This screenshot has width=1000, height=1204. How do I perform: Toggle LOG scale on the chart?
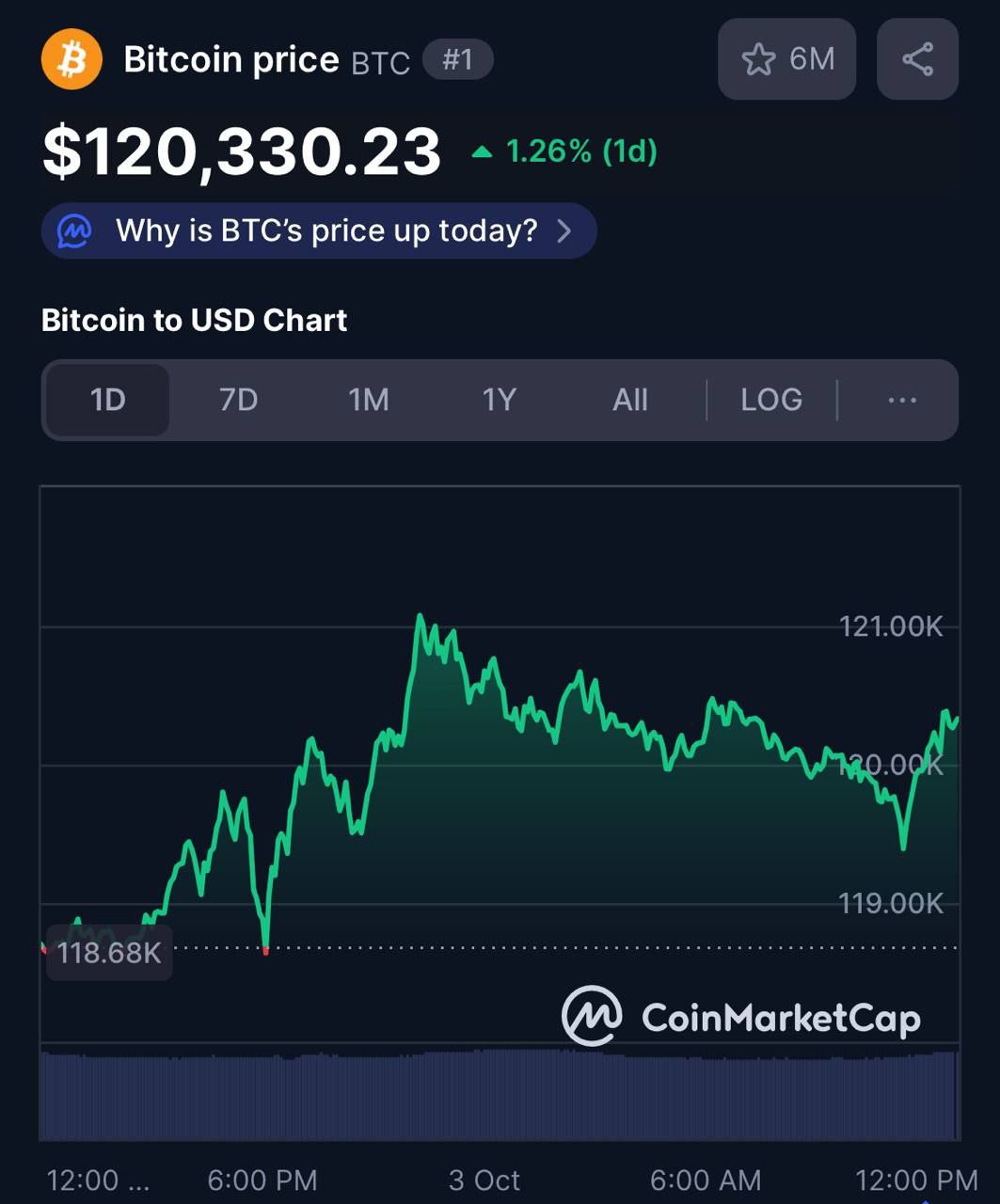pos(771,400)
